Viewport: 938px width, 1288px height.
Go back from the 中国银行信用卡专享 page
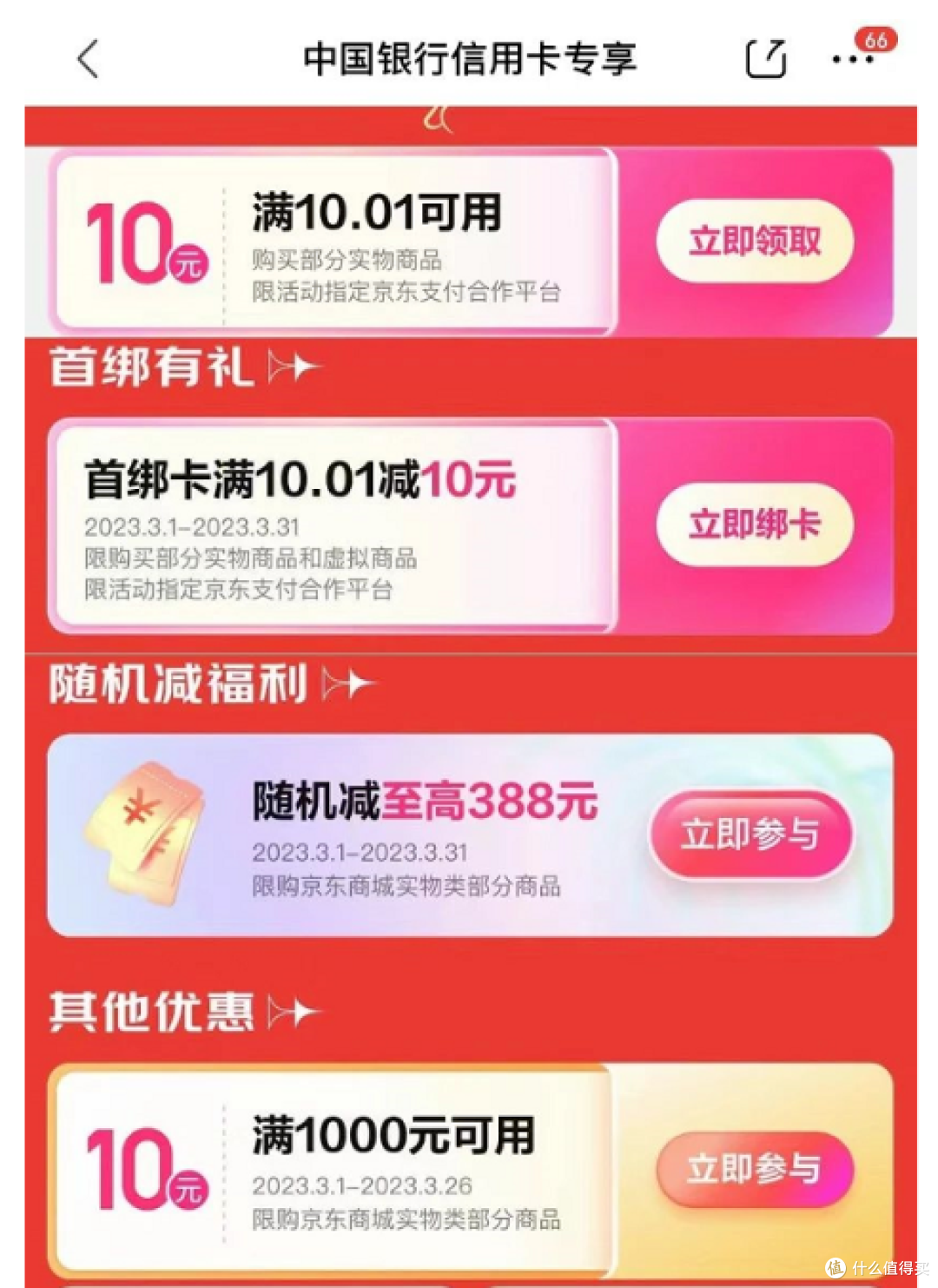click(89, 59)
